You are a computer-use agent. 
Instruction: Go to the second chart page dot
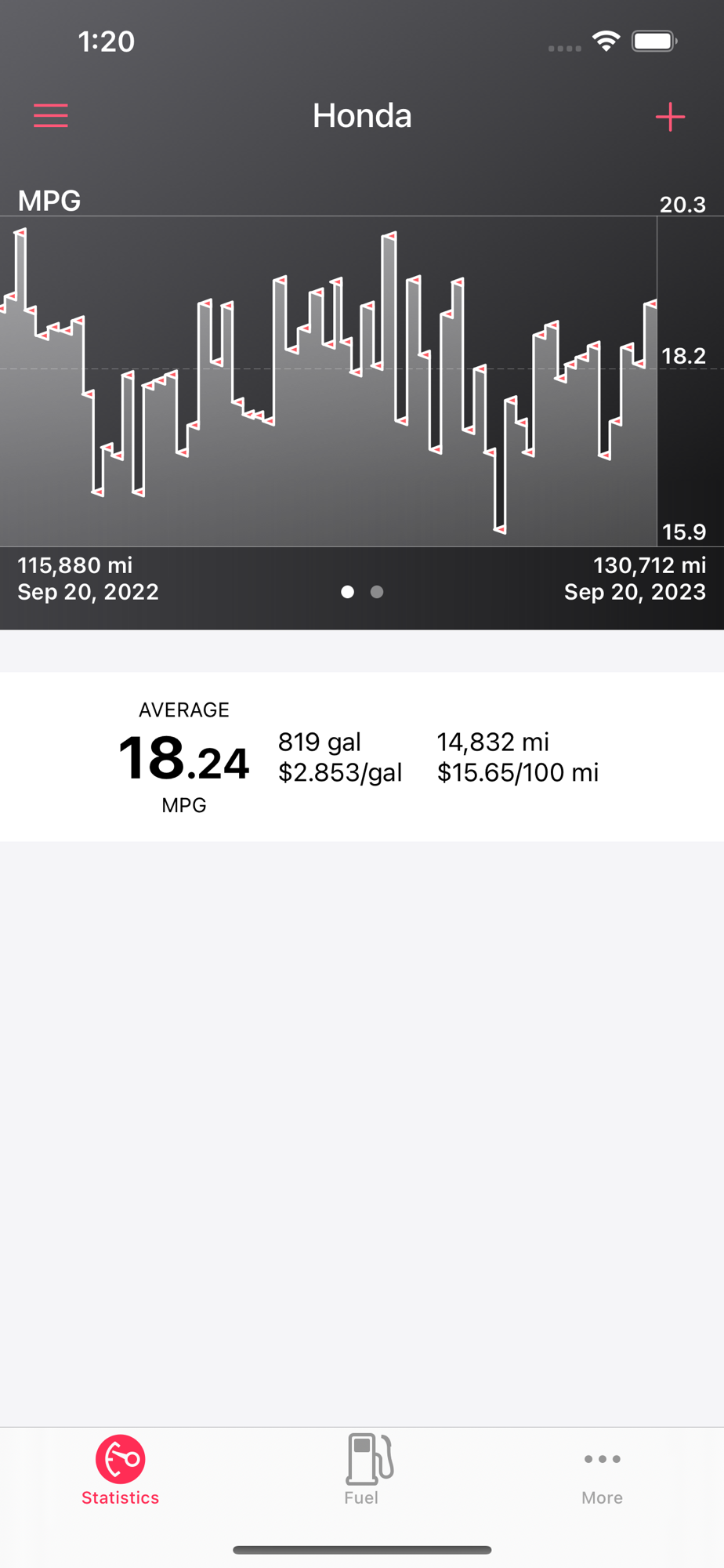click(x=377, y=592)
